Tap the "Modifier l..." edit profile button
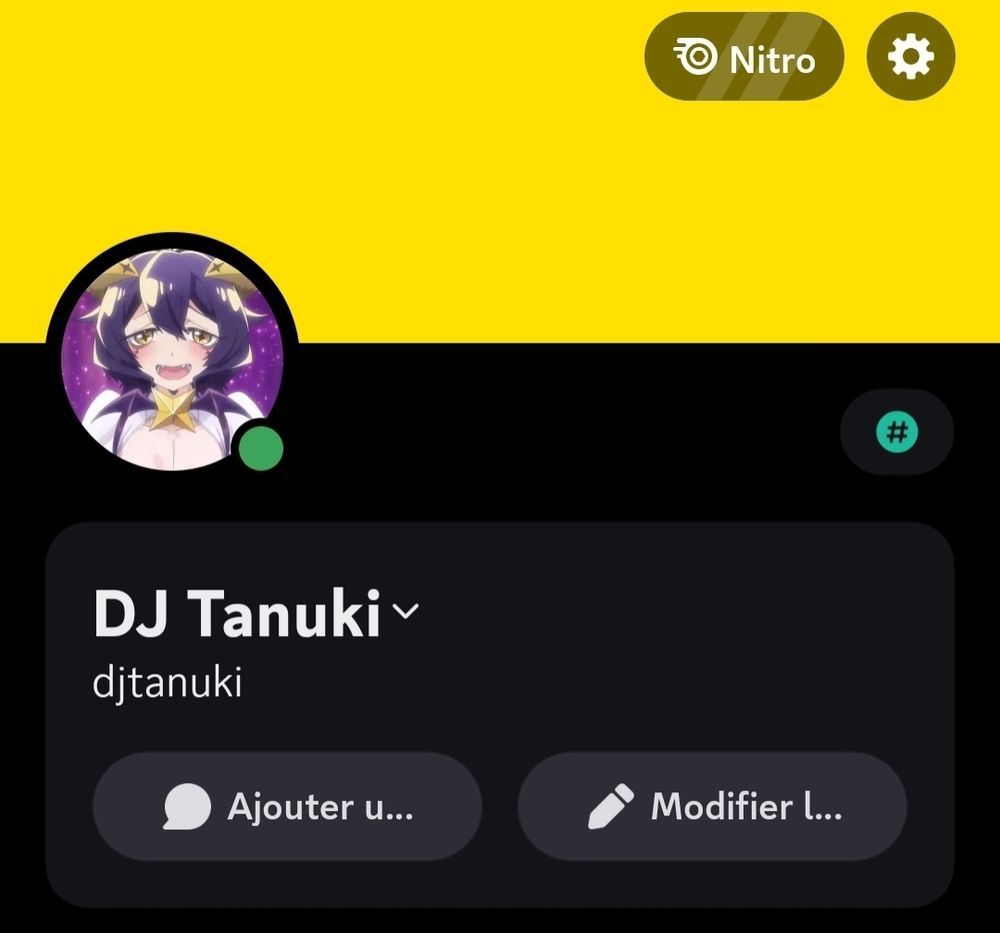1000x933 pixels. (712, 806)
